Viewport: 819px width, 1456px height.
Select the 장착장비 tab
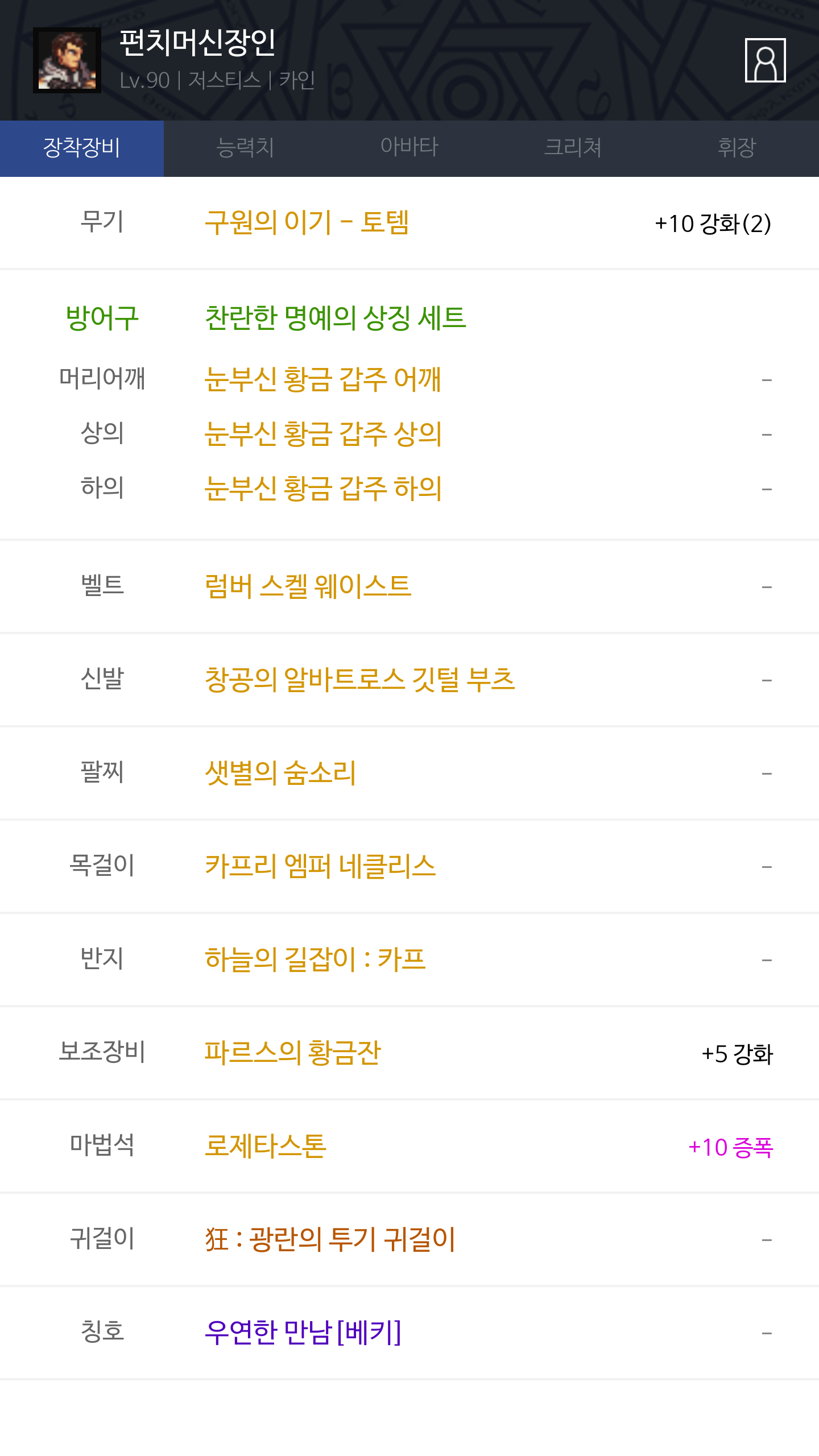tap(82, 148)
